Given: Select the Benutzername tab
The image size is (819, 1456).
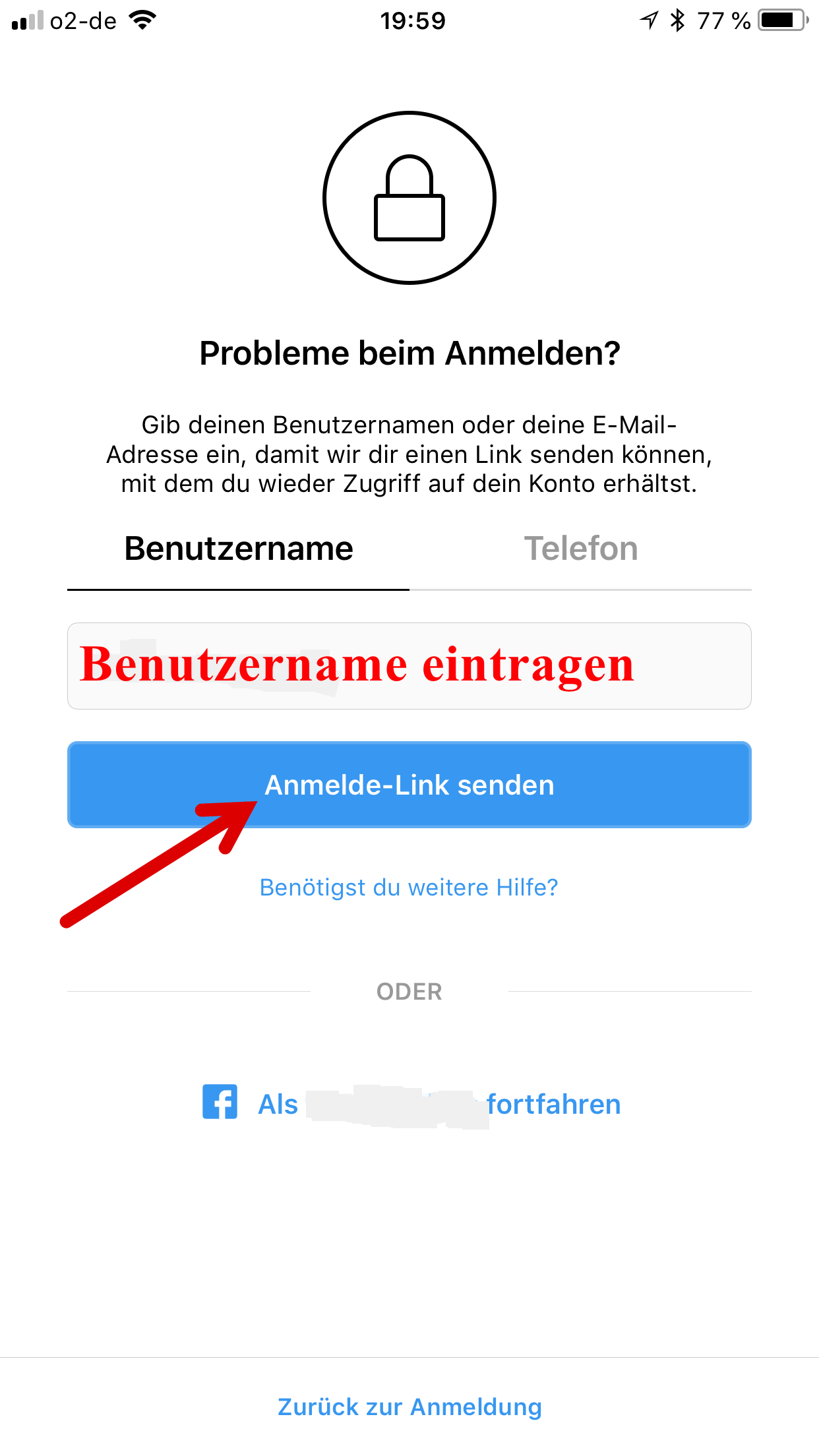Looking at the screenshot, I should point(239,549).
